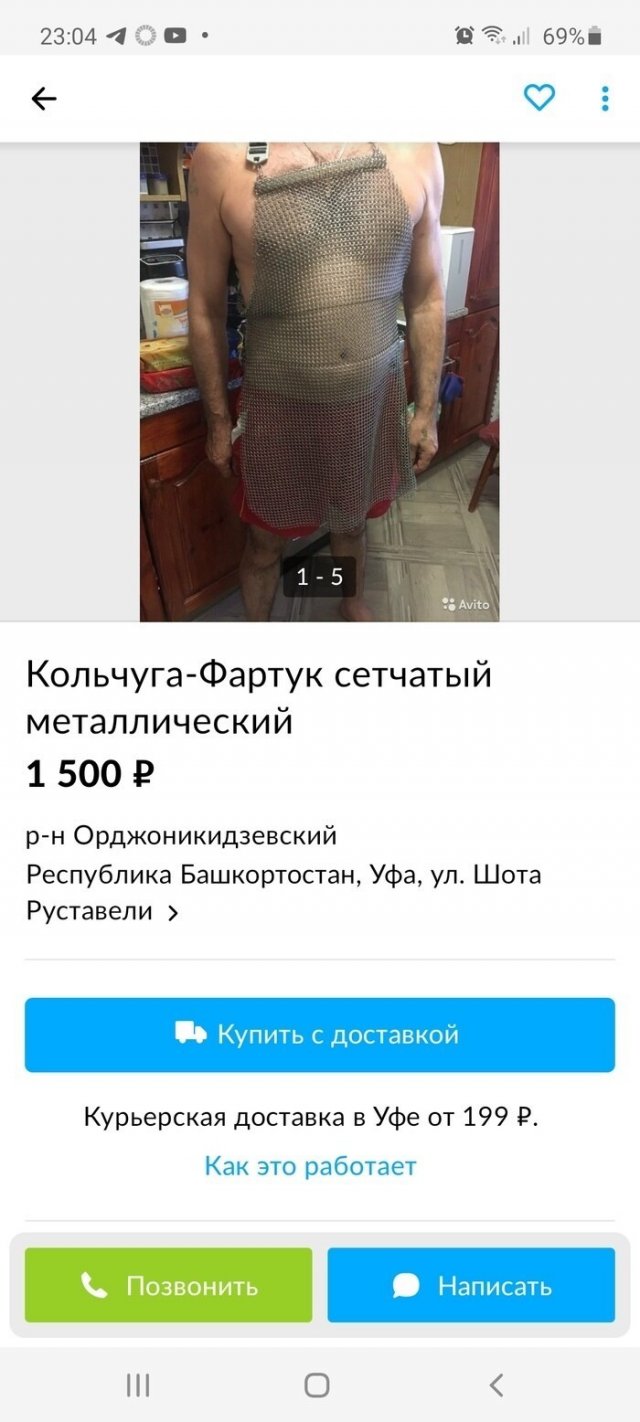Tap Купить с доставкой button
The height and width of the screenshot is (1422, 640).
click(319, 1034)
